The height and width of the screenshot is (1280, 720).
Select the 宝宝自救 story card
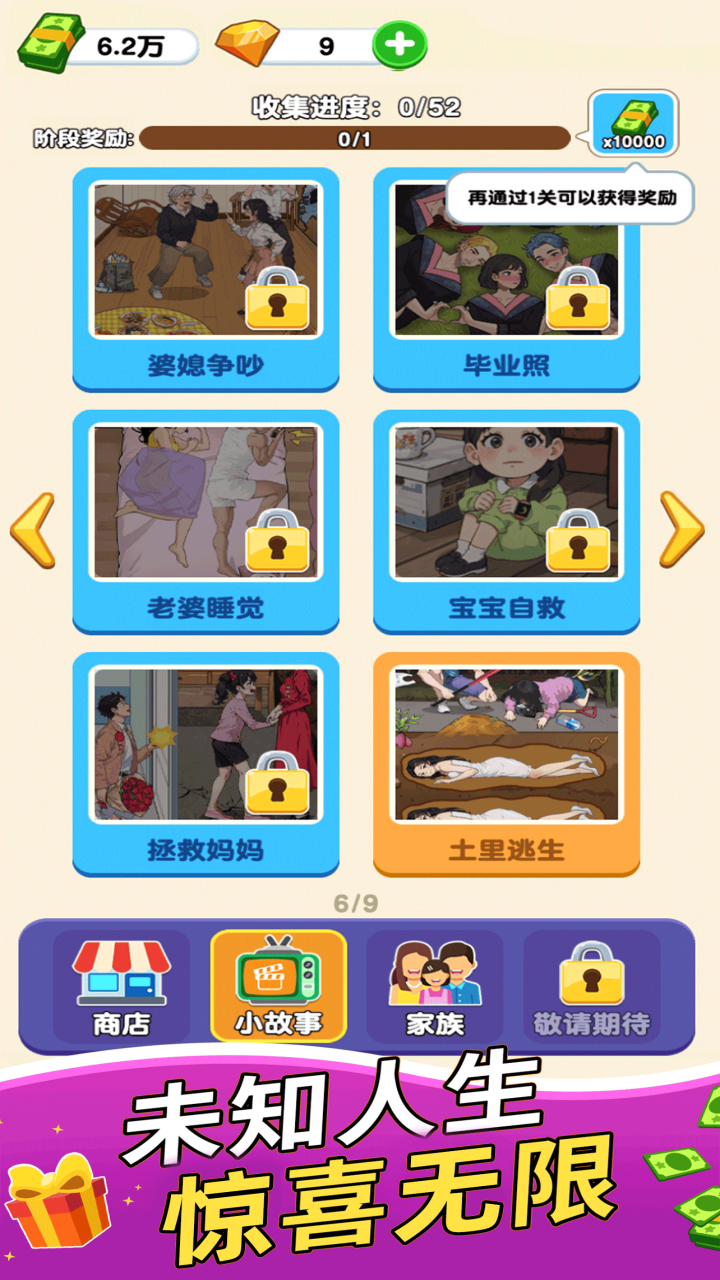coord(507,520)
